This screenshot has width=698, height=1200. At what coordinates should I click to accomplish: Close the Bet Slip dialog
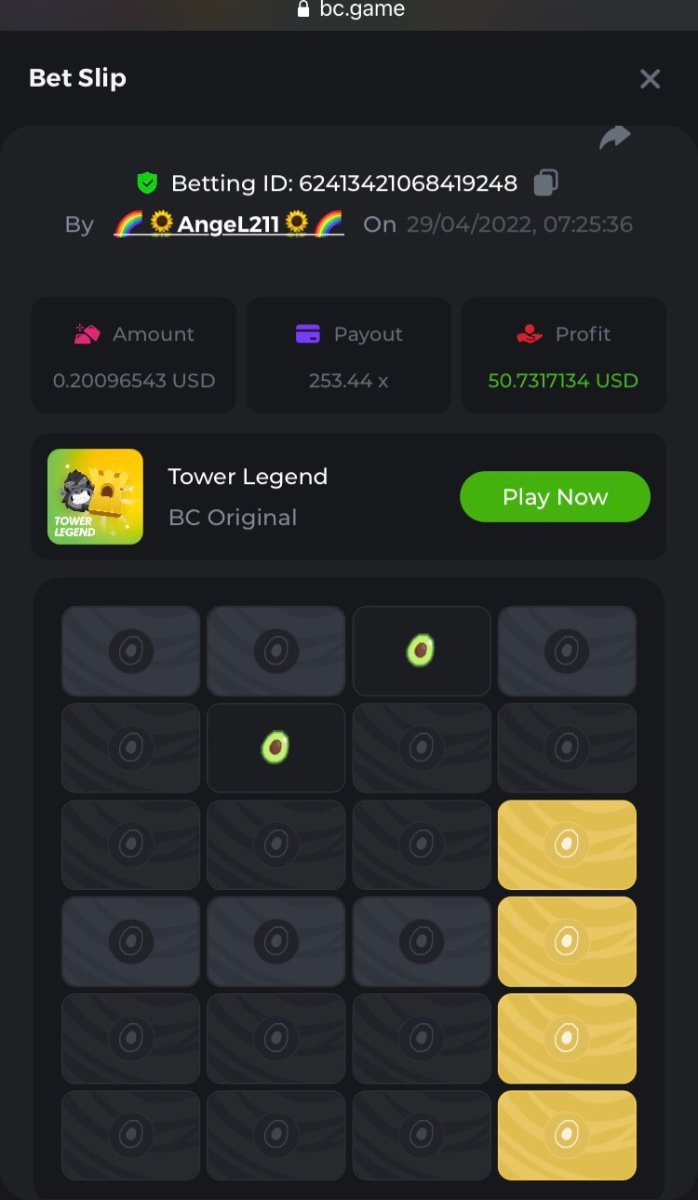tap(650, 79)
